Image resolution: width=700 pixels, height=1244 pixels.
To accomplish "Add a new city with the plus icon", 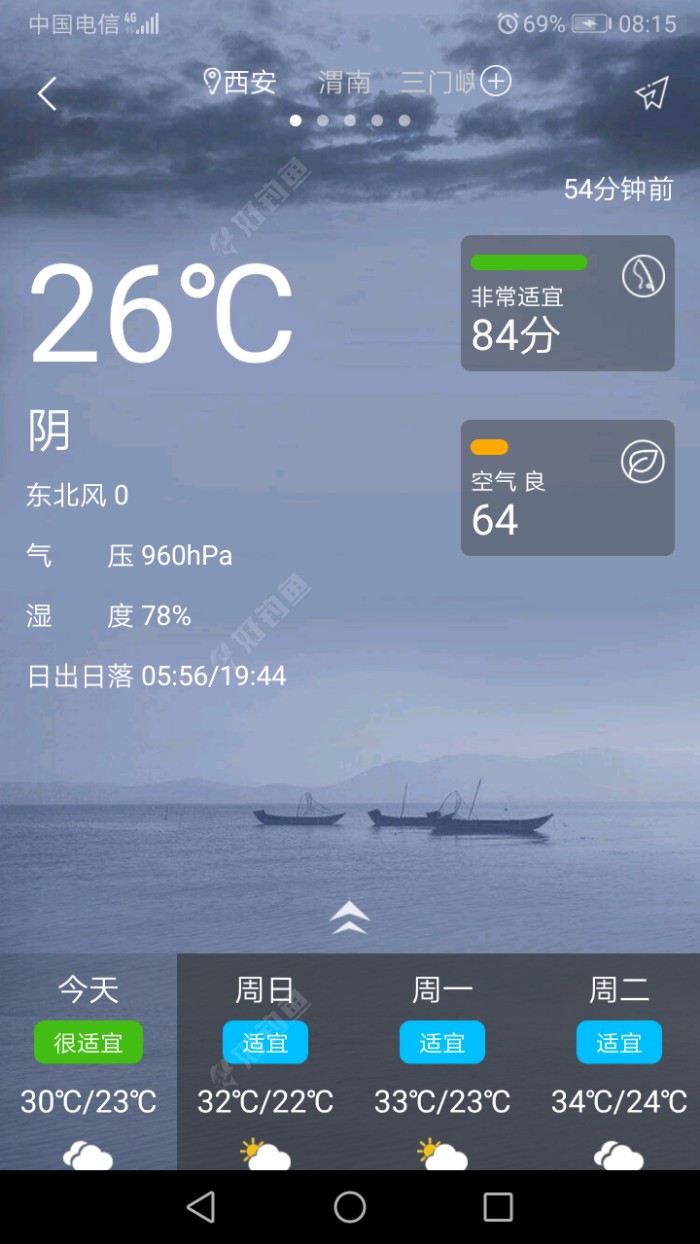I will [496, 81].
